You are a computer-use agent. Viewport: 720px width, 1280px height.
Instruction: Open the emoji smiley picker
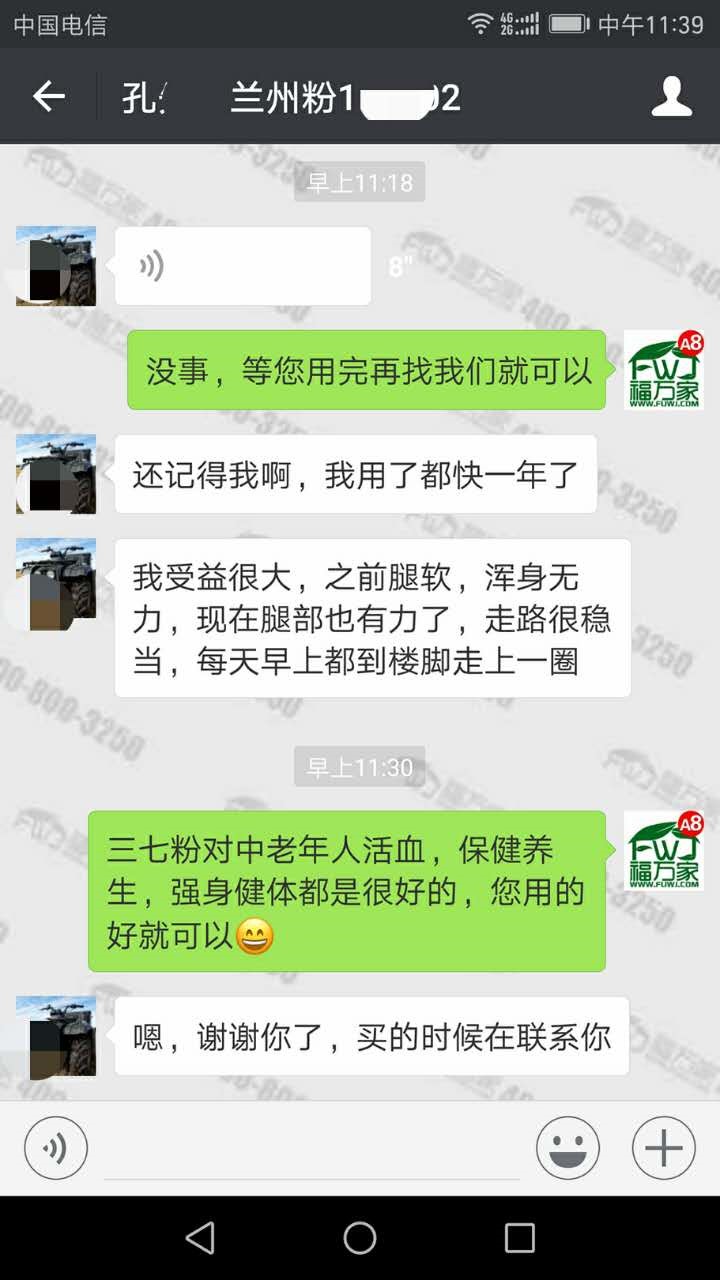tap(567, 1147)
